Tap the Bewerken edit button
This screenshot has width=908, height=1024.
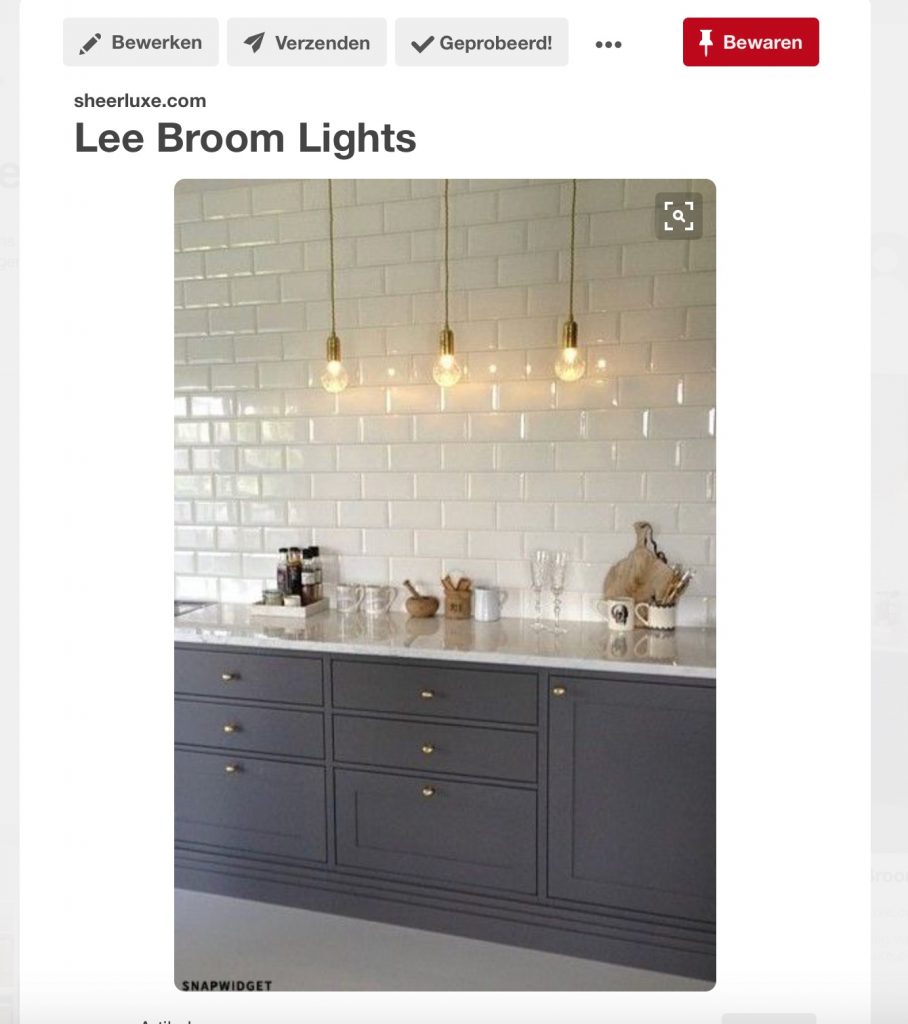pyautogui.click(x=141, y=43)
